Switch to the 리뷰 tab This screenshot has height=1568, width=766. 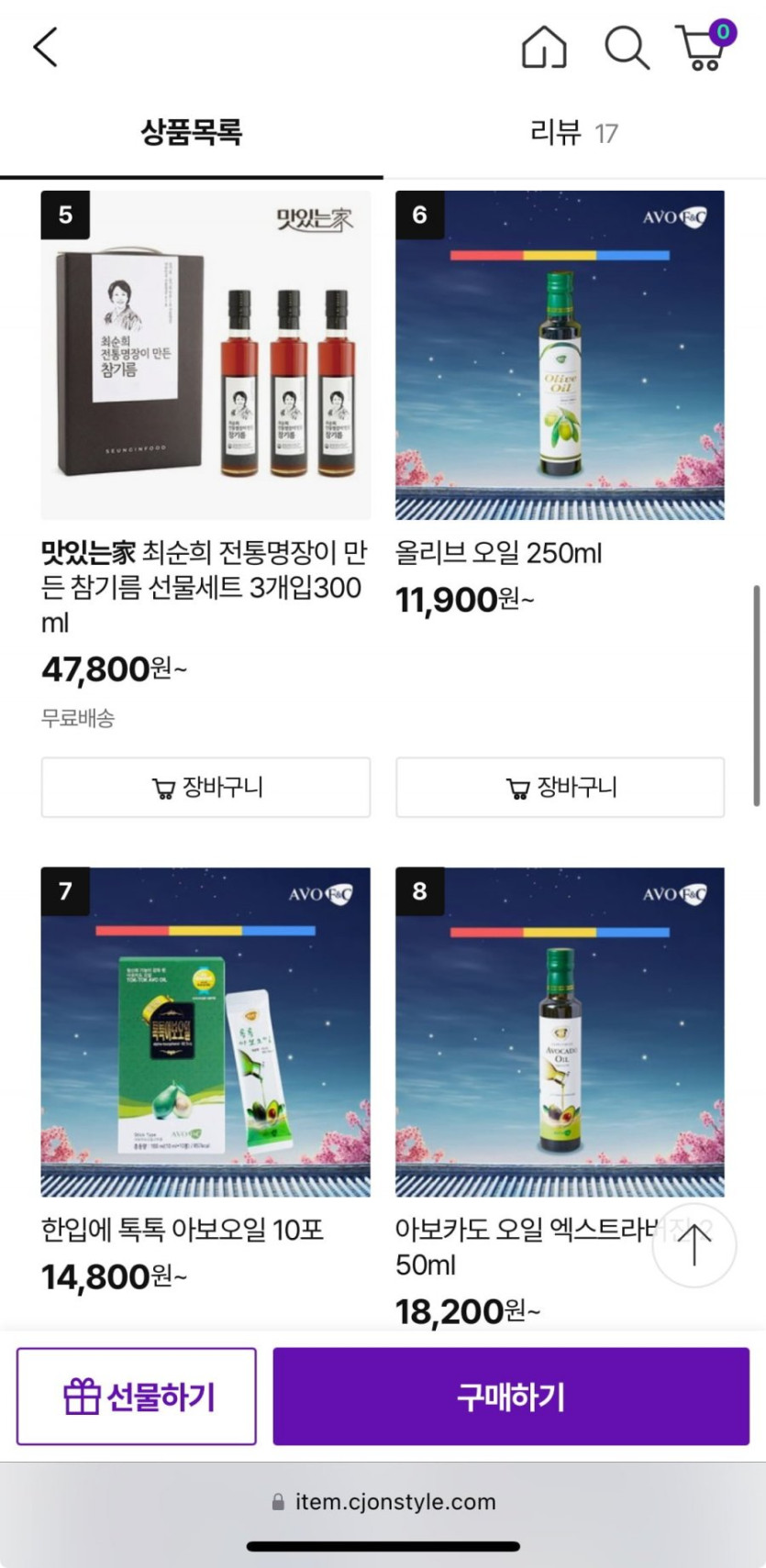pyautogui.click(x=573, y=133)
